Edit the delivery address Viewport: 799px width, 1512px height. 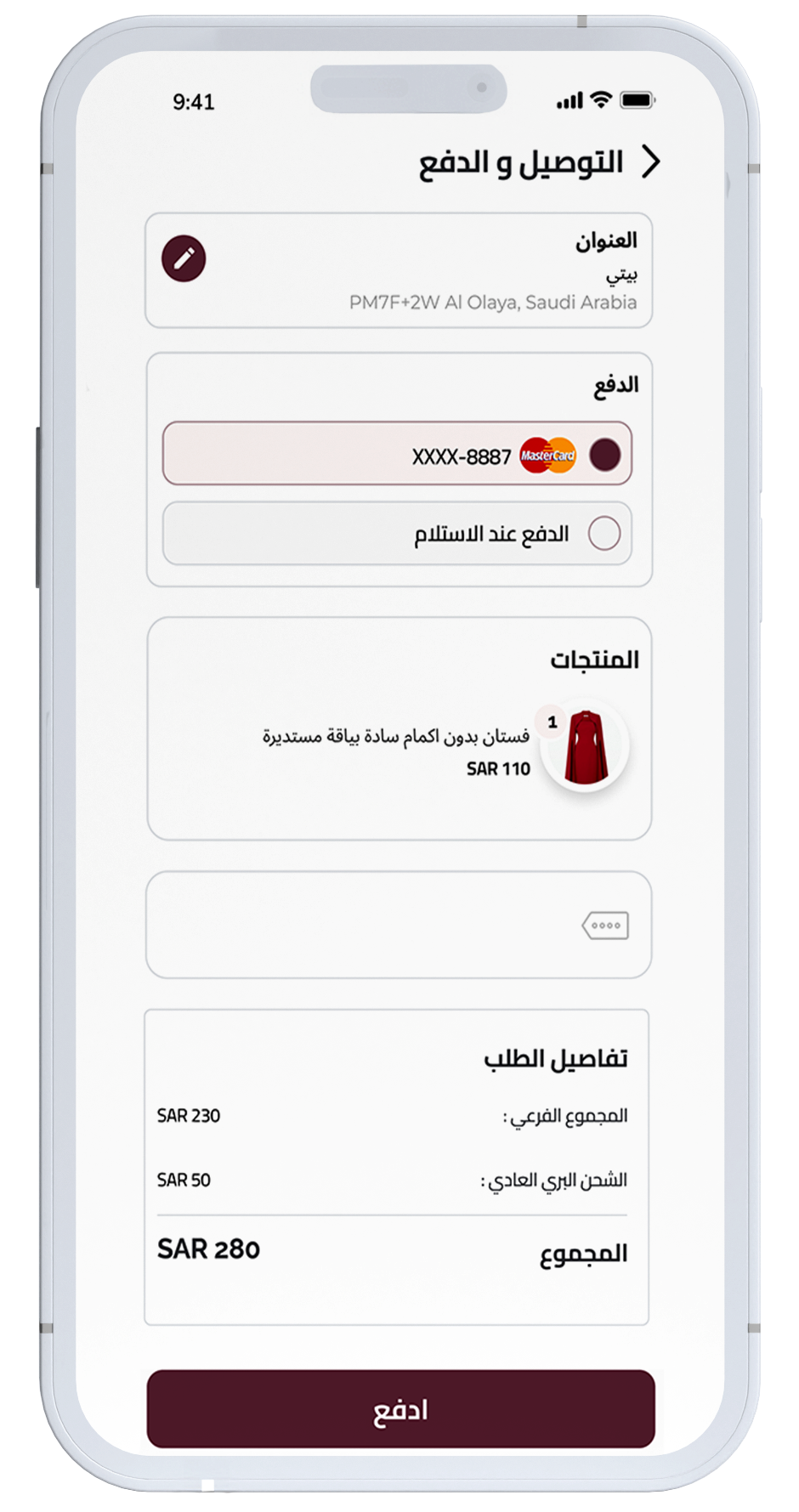184,258
